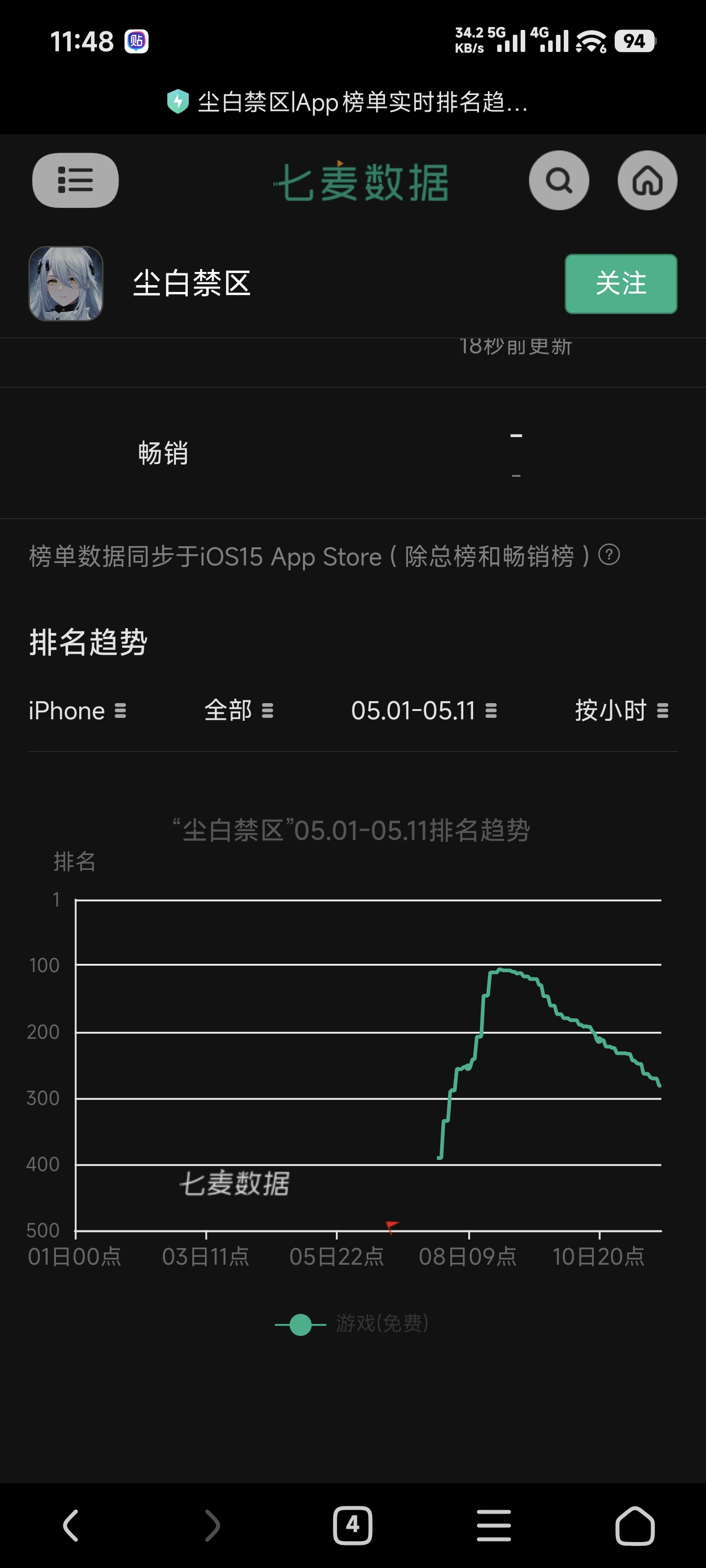Go back with browser back arrow
Viewport: 706px width, 1568px height.
pos(71,1525)
